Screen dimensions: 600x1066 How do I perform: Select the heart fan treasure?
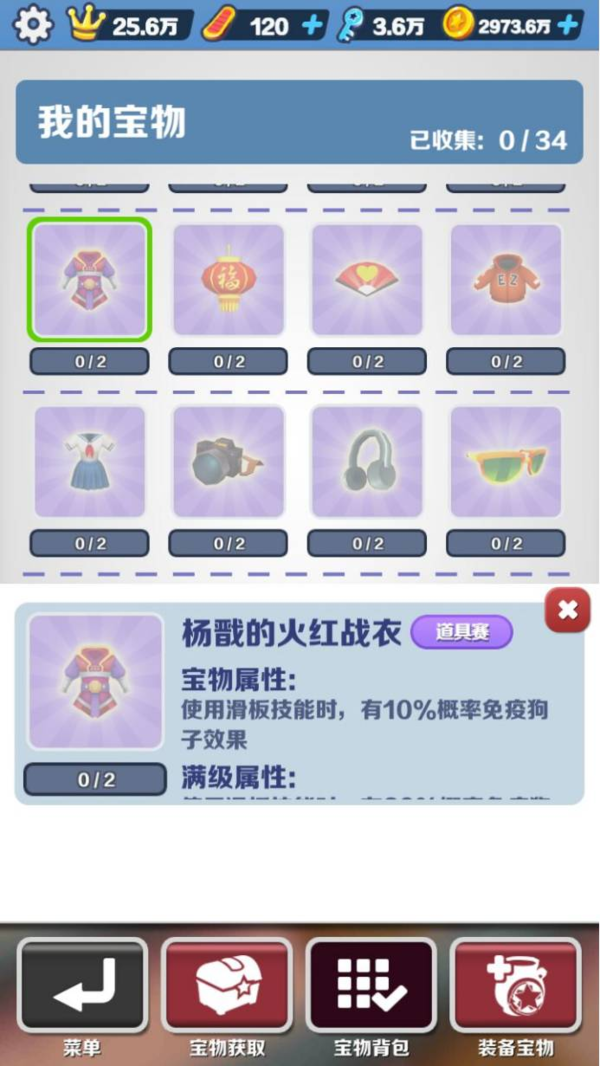[x=367, y=280]
